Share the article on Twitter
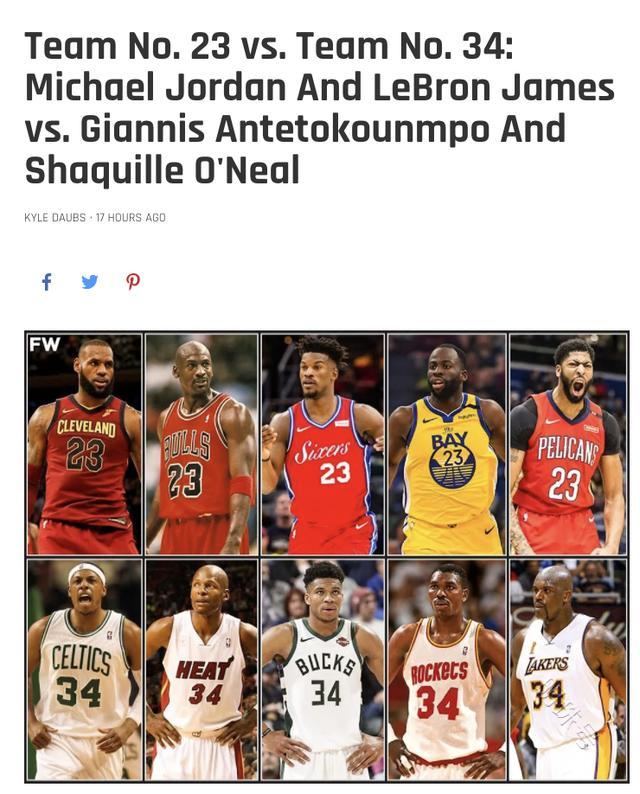 [x=89, y=282]
